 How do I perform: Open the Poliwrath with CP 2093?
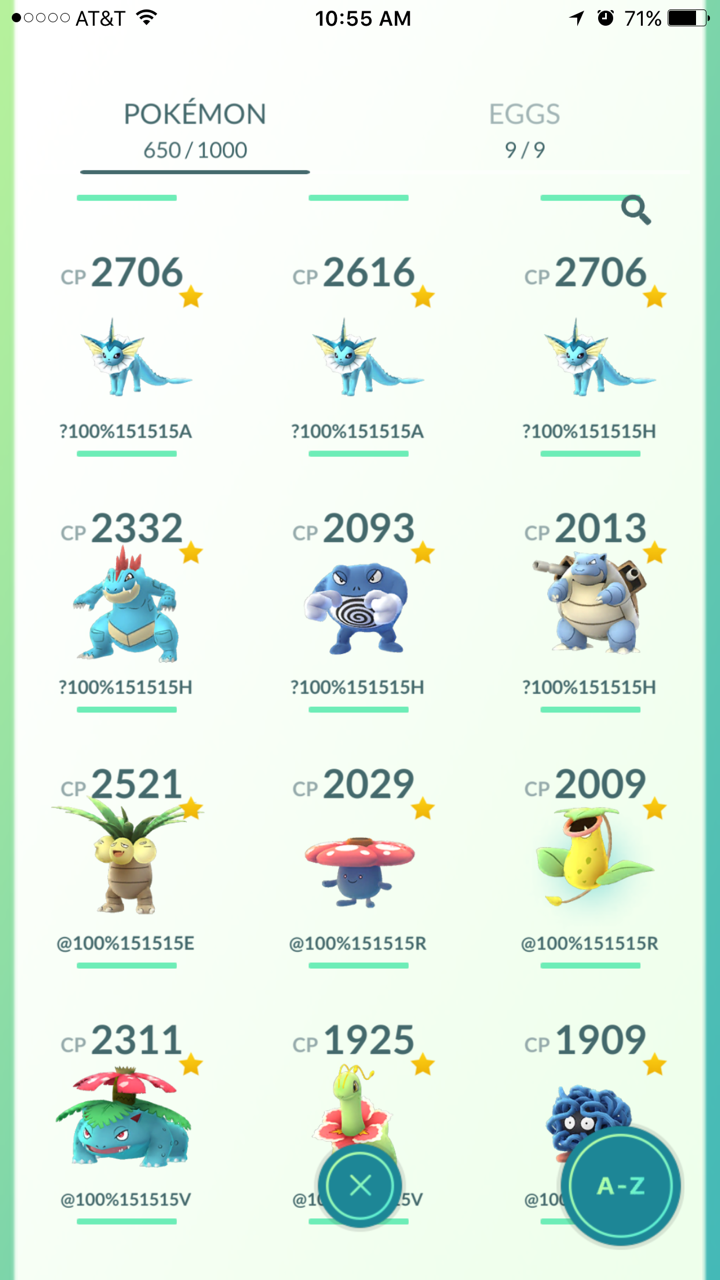coord(359,606)
